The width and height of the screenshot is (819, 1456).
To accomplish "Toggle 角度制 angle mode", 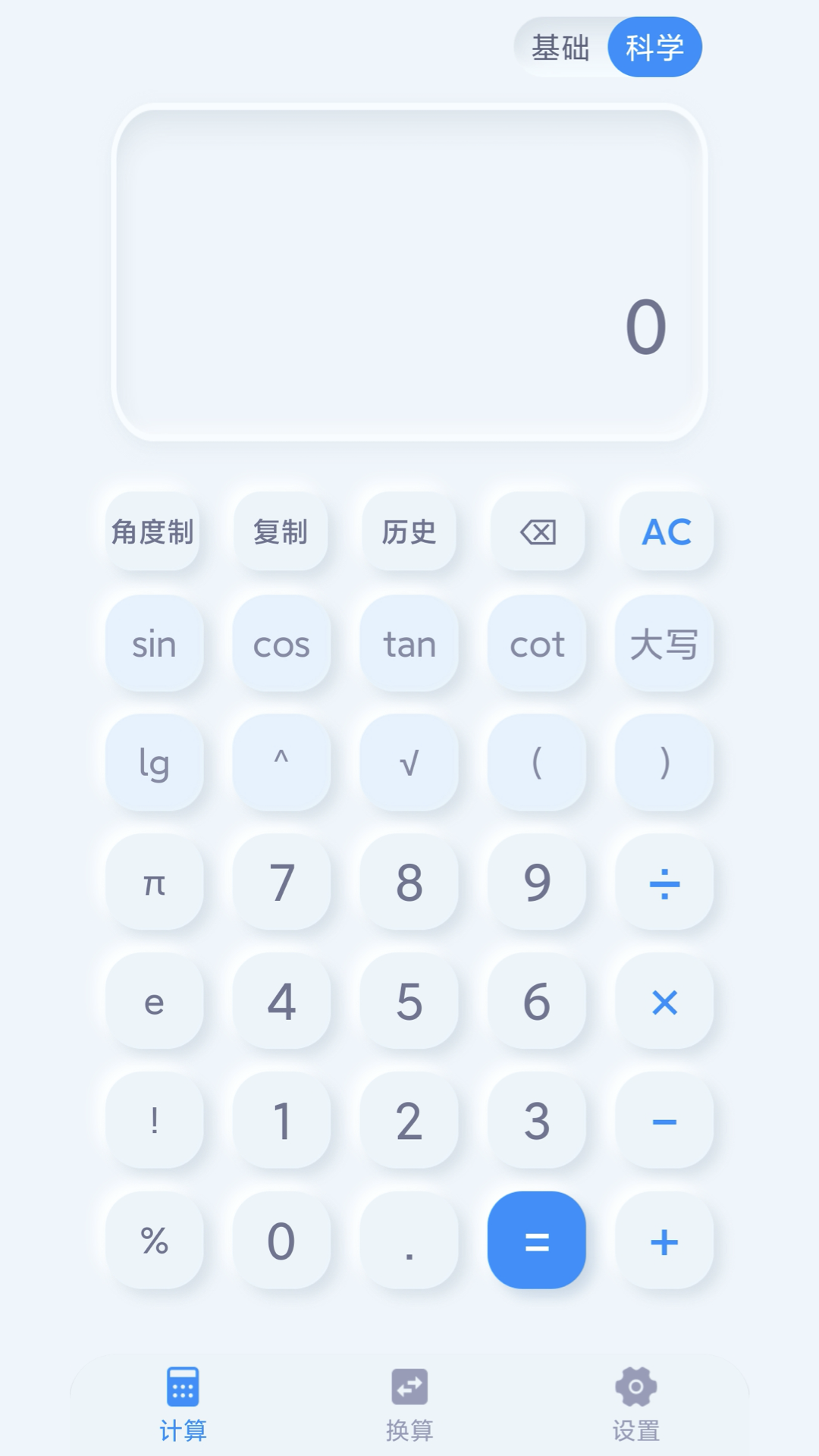I will tap(153, 533).
